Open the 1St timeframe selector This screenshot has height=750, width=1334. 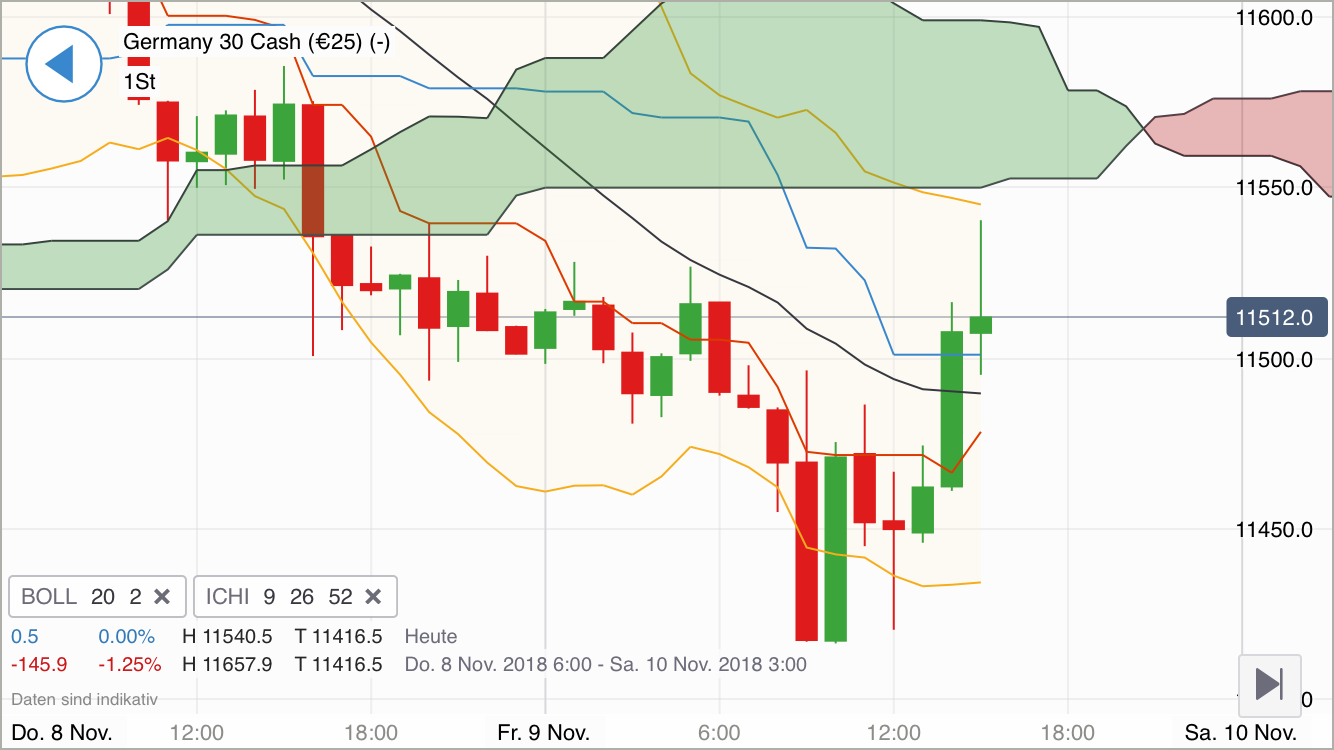(x=140, y=82)
